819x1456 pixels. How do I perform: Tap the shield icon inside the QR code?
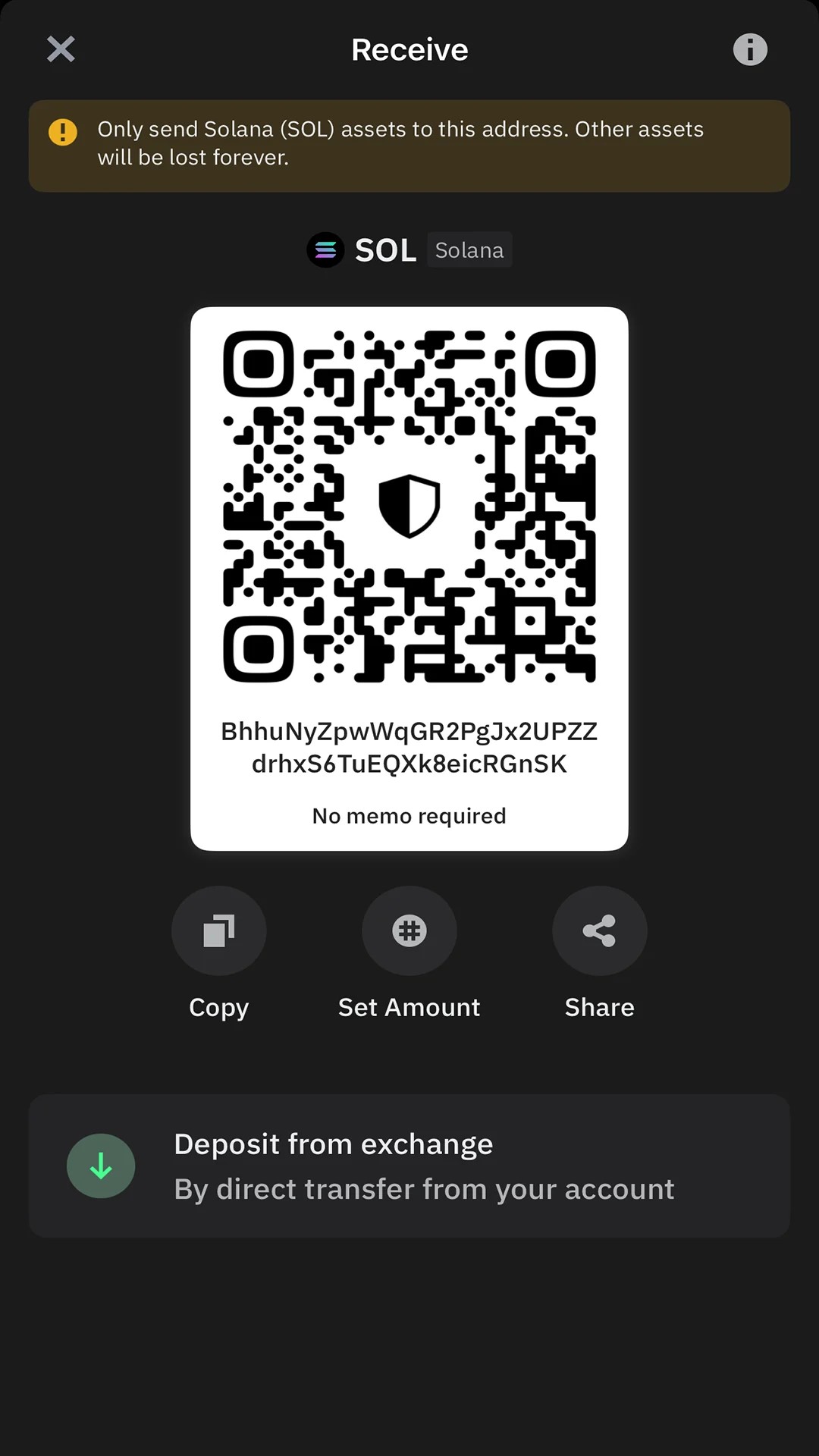409,504
